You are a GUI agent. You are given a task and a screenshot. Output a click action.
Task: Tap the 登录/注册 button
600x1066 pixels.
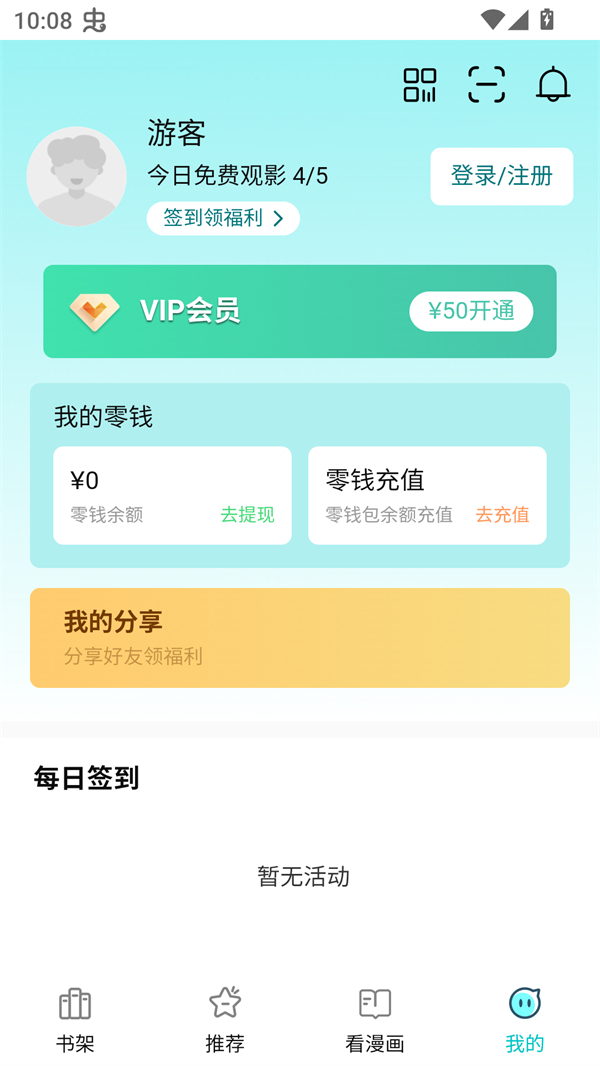pyautogui.click(x=501, y=177)
